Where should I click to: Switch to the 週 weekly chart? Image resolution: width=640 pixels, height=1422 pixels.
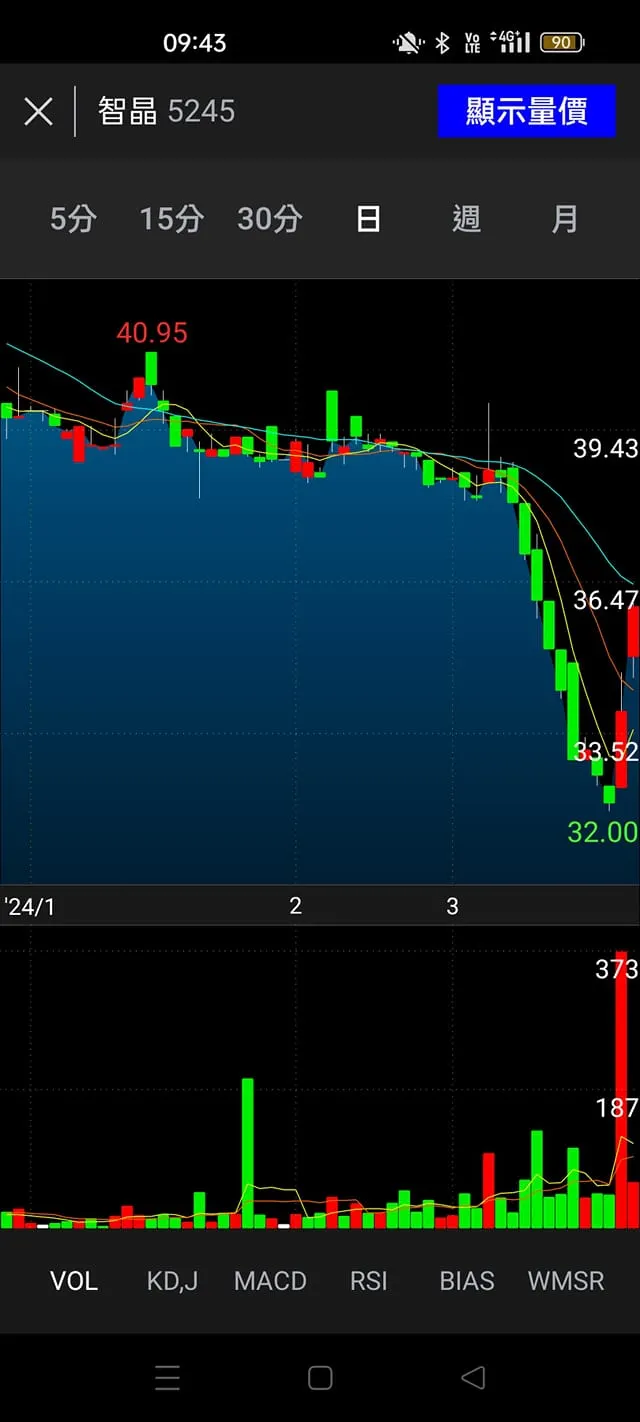click(x=466, y=219)
